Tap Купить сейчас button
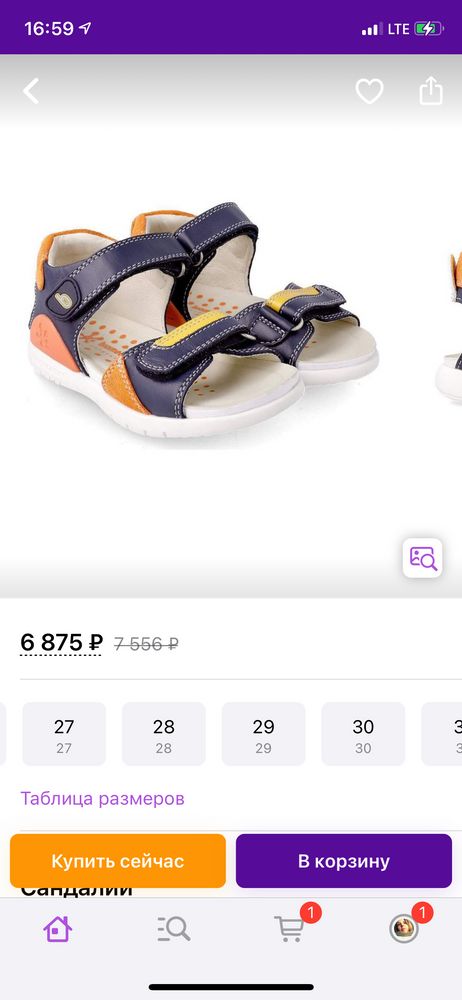Screen dimensions: 462x1000 click(x=118, y=861)
